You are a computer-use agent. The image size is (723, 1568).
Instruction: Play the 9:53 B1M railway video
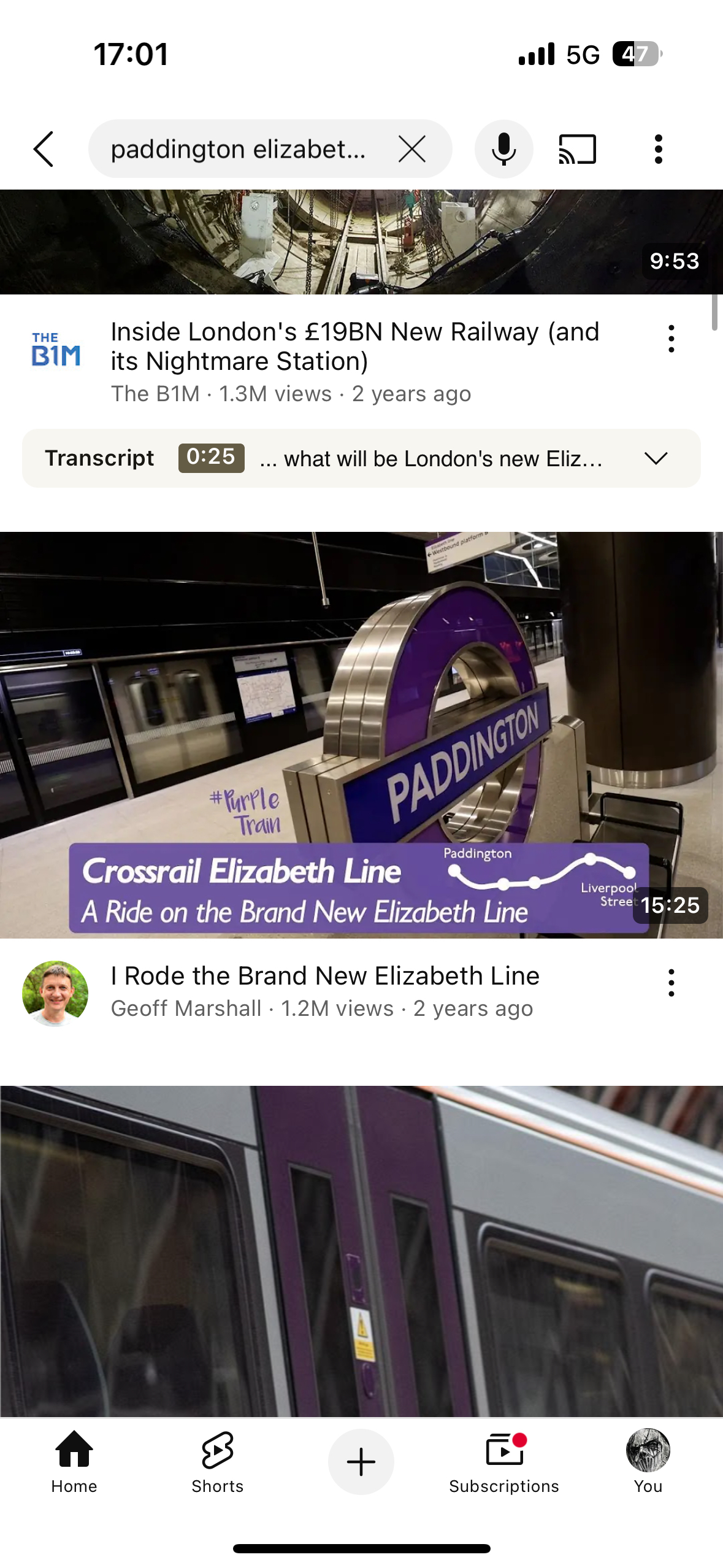[361, 242]
